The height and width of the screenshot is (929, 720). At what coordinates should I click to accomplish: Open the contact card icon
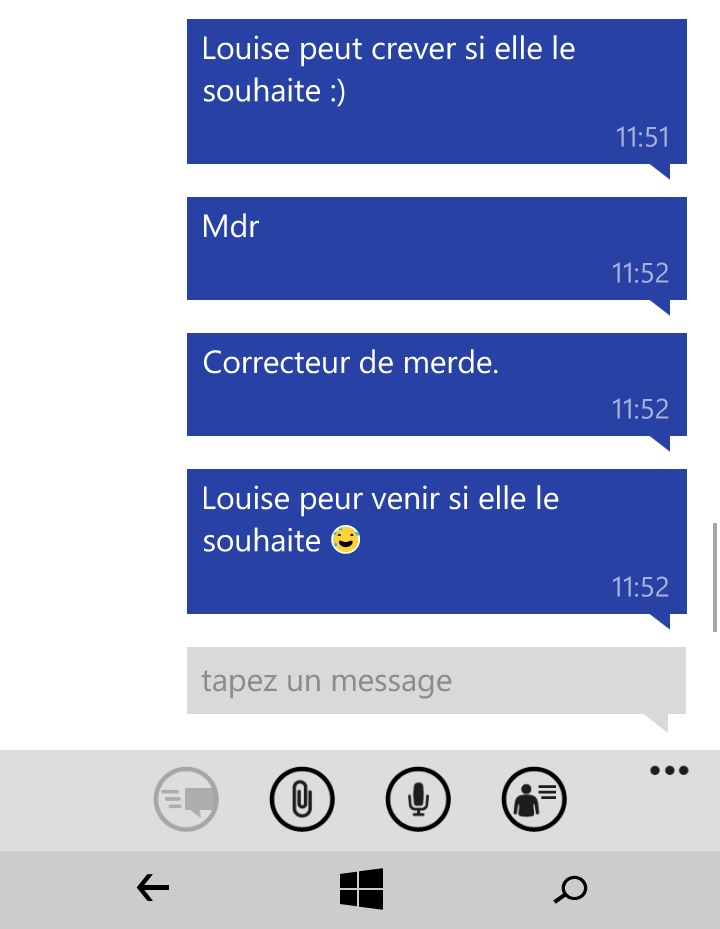pos(534,799)
